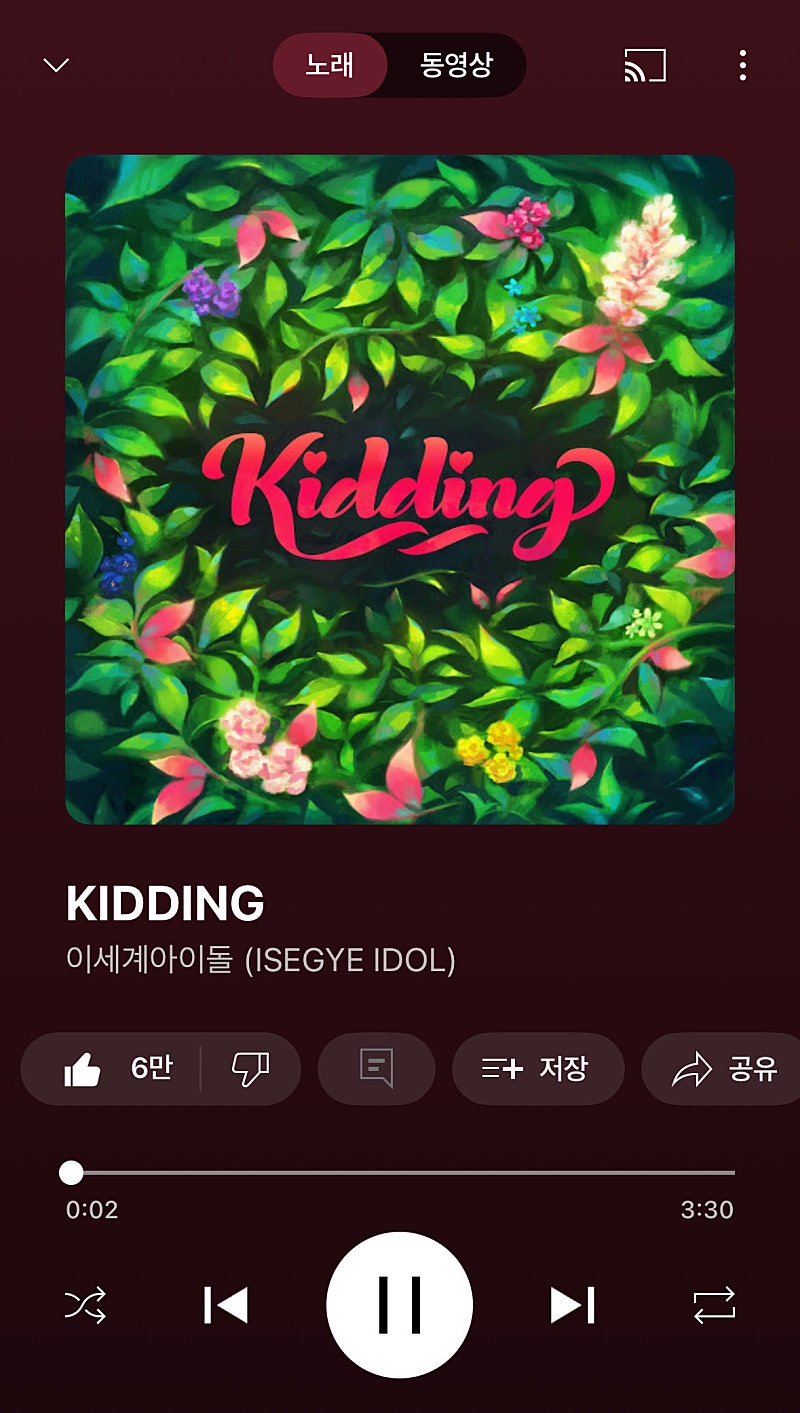This screenshot has width=800, height=1413.
Task: Select the 노래 song tab
Action: pos(329,65)
